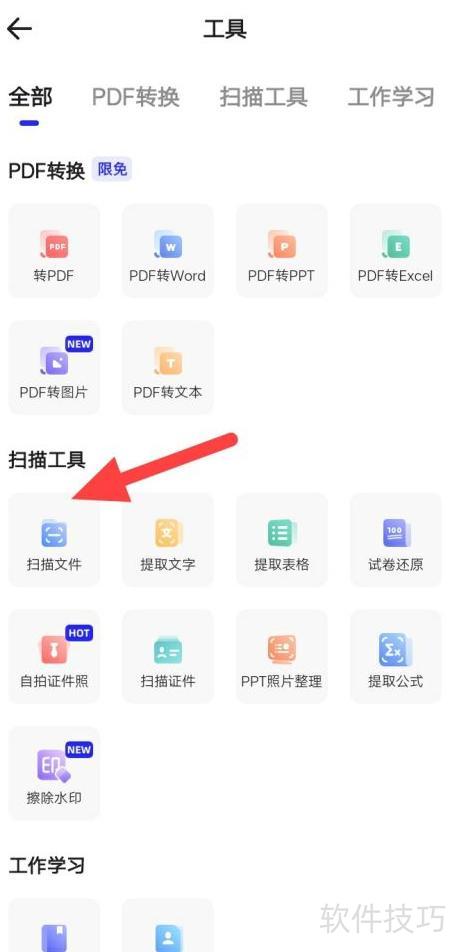Image resolution: width=450 pixels, height=952 pixels.
Task: Open PPT照片整理 tool
Action: pyautogui.click(x=282, y=656)
